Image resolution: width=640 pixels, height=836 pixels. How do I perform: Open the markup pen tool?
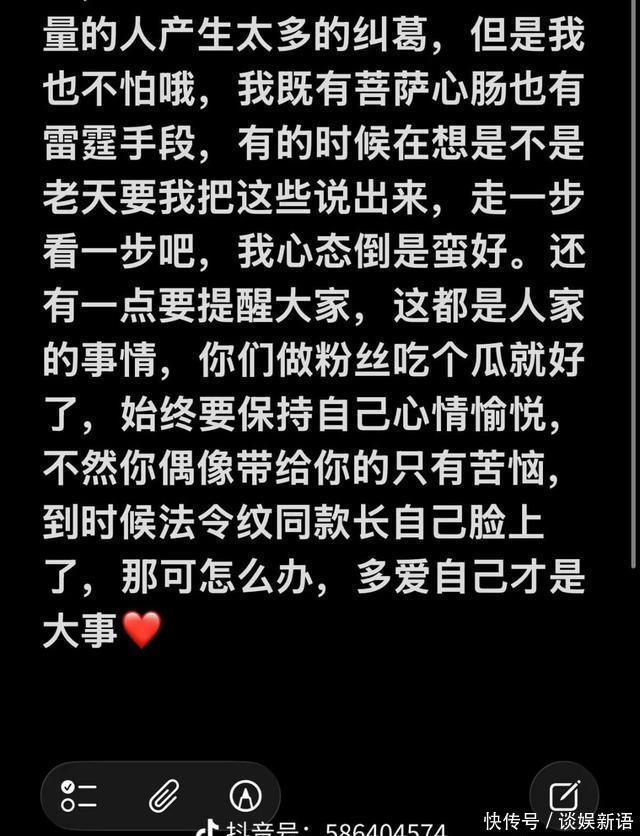point(244,796)
